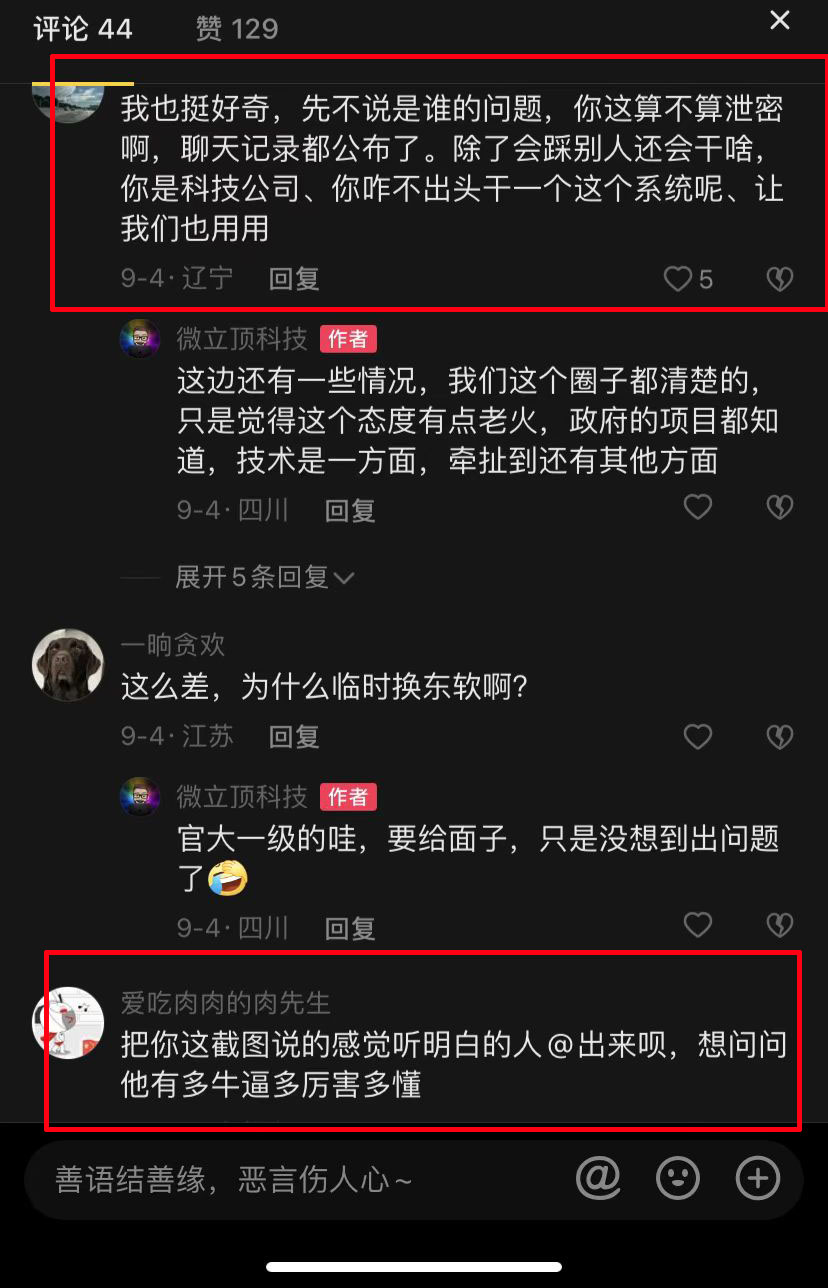Open 爱吃肉肉的肉先生's profile avatar
Image resolution: width=828 pixels, height=1288 pixels.
tap(68, 1022)
